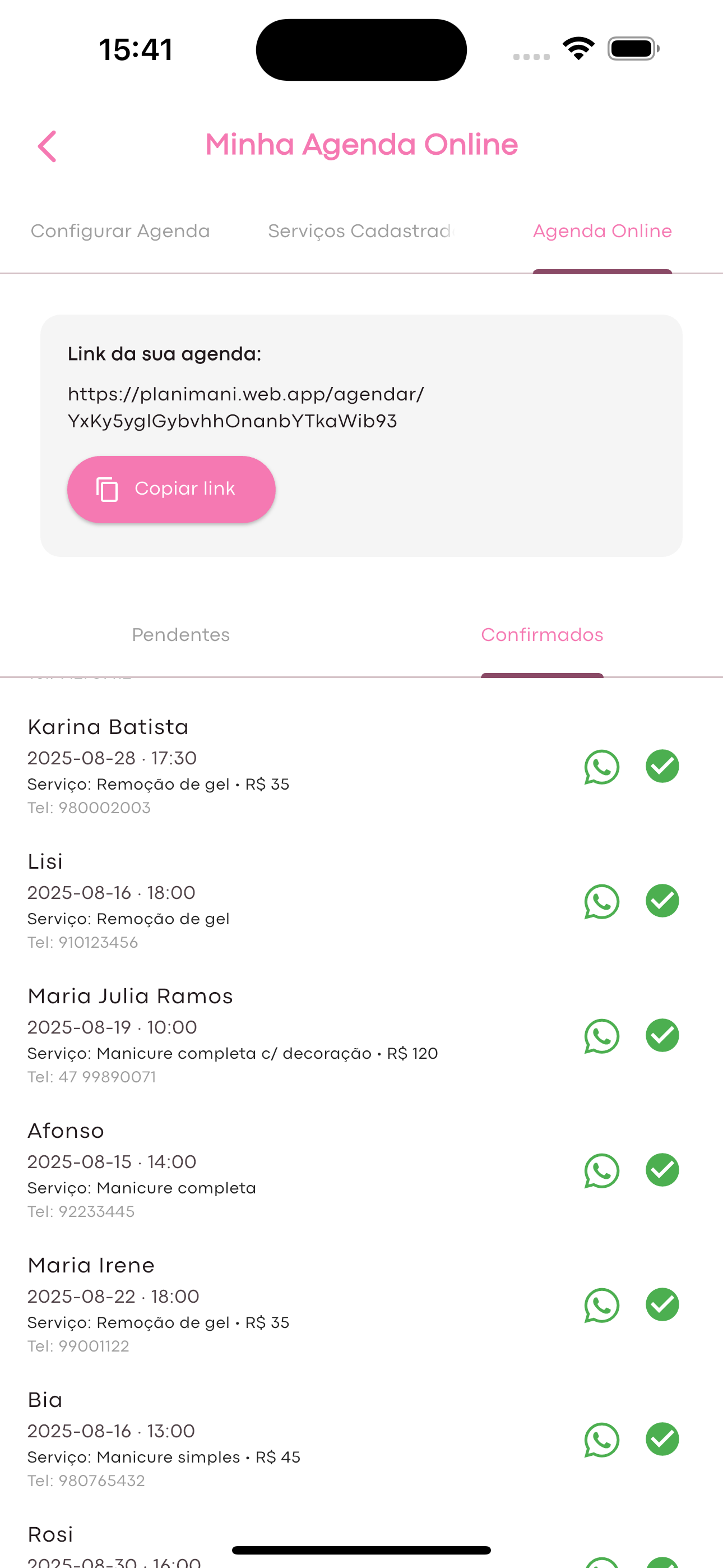Open WhatsApp for Lisi's appointment
723x1568 pixels.
click(601, 901)
